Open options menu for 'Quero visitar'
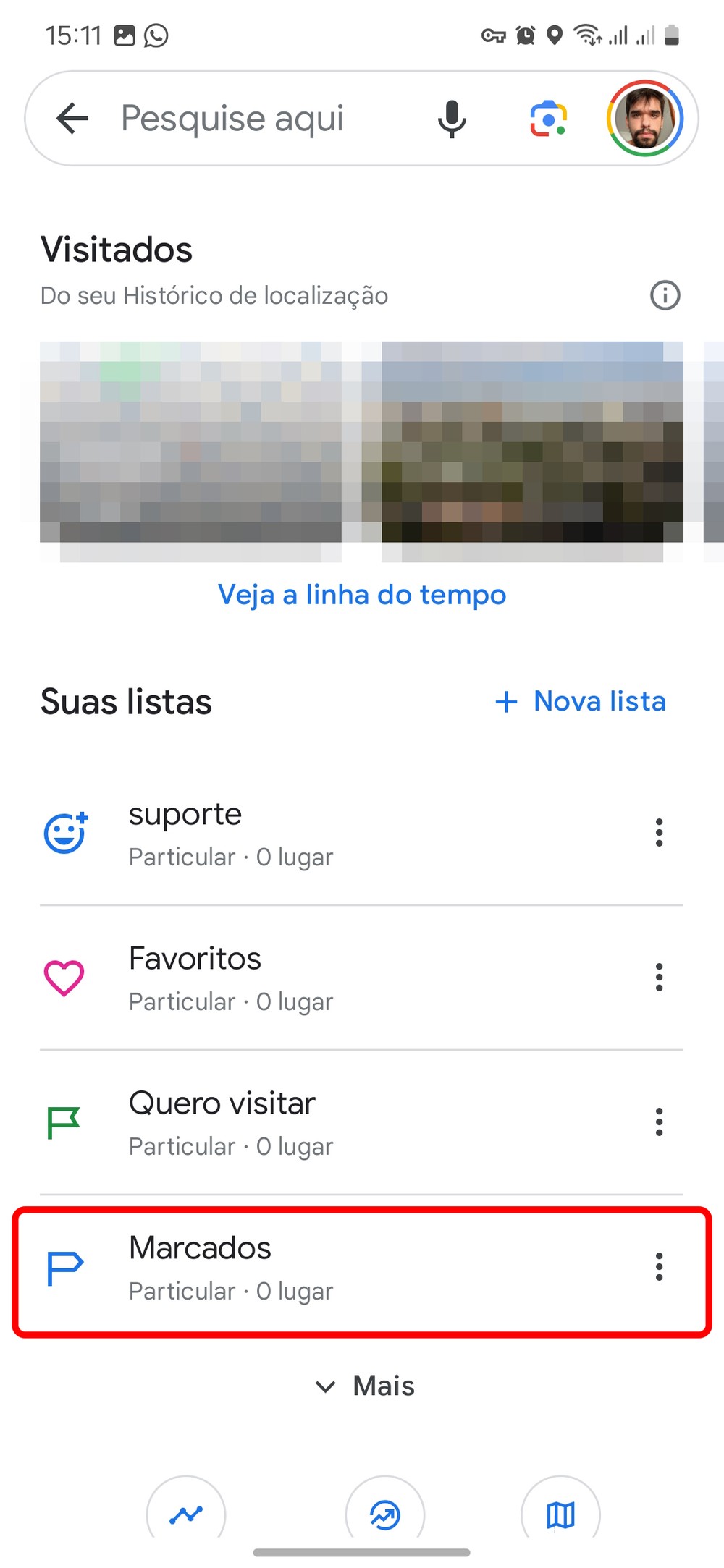Image resolution: width=724 pixels, height=1568 pixels. pos(659,1122)
